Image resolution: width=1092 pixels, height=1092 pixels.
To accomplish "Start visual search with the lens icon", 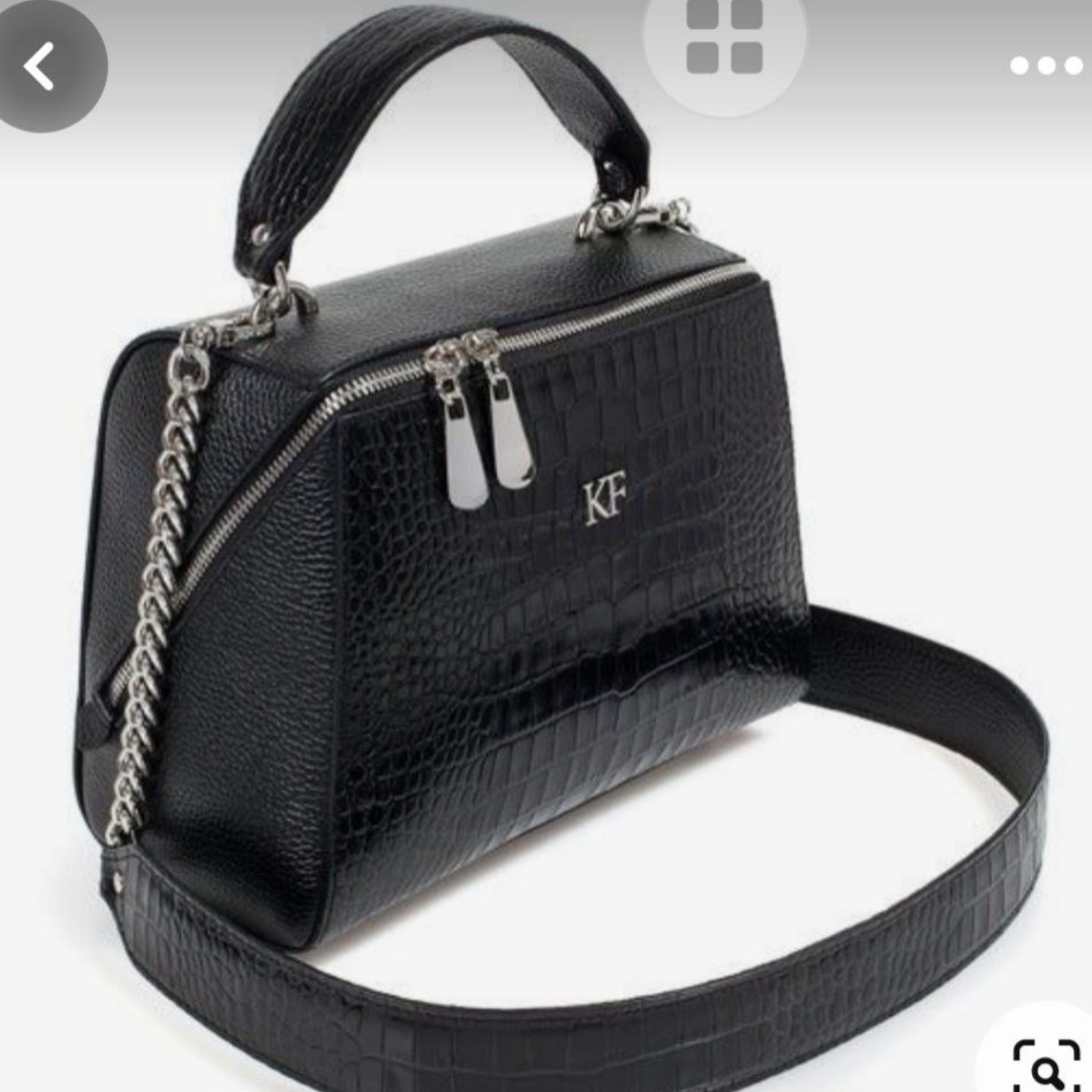I will pos(1045,1063).
